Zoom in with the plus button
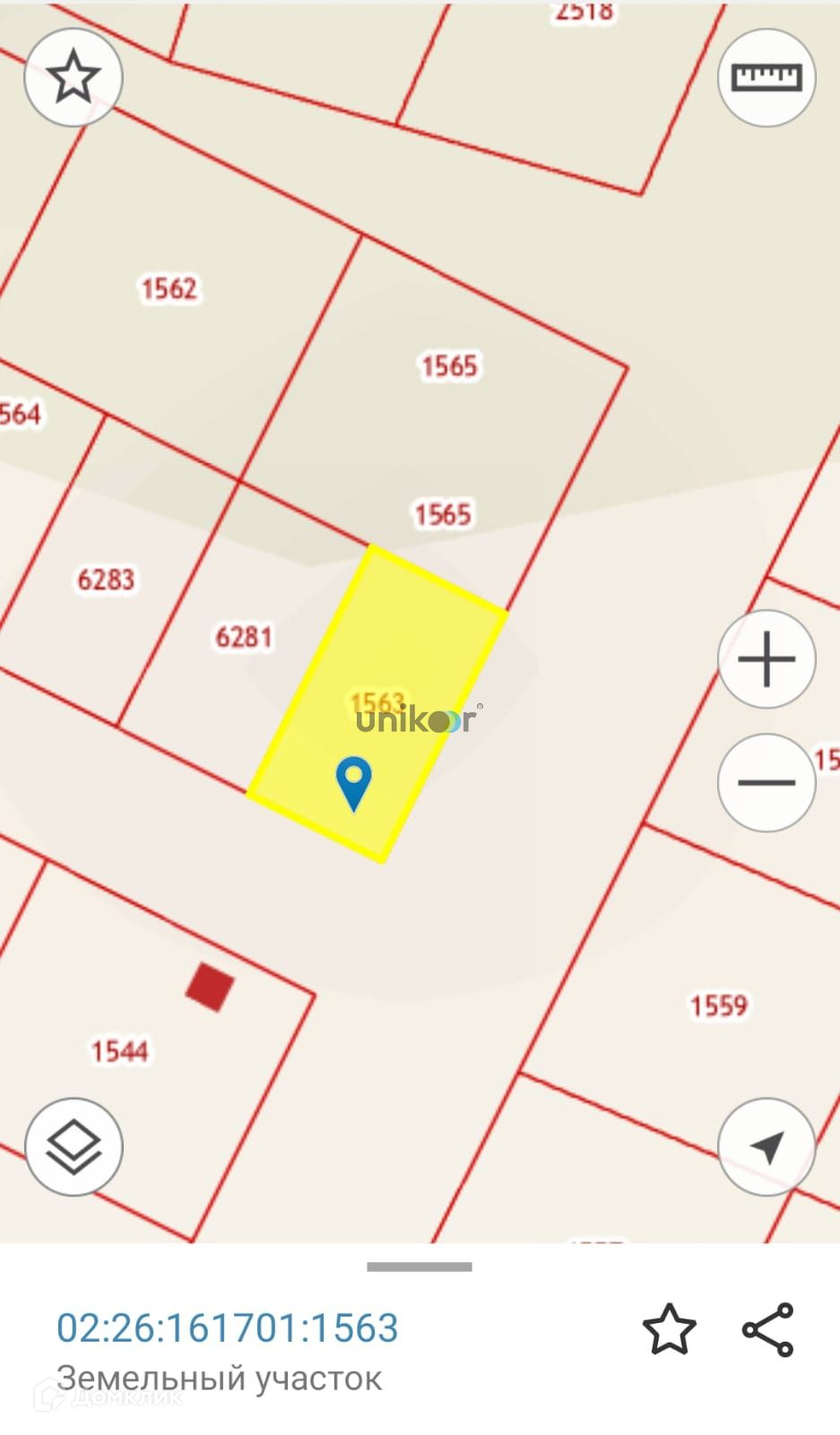The image size is (840, 1435). click(x=766, y=659)
